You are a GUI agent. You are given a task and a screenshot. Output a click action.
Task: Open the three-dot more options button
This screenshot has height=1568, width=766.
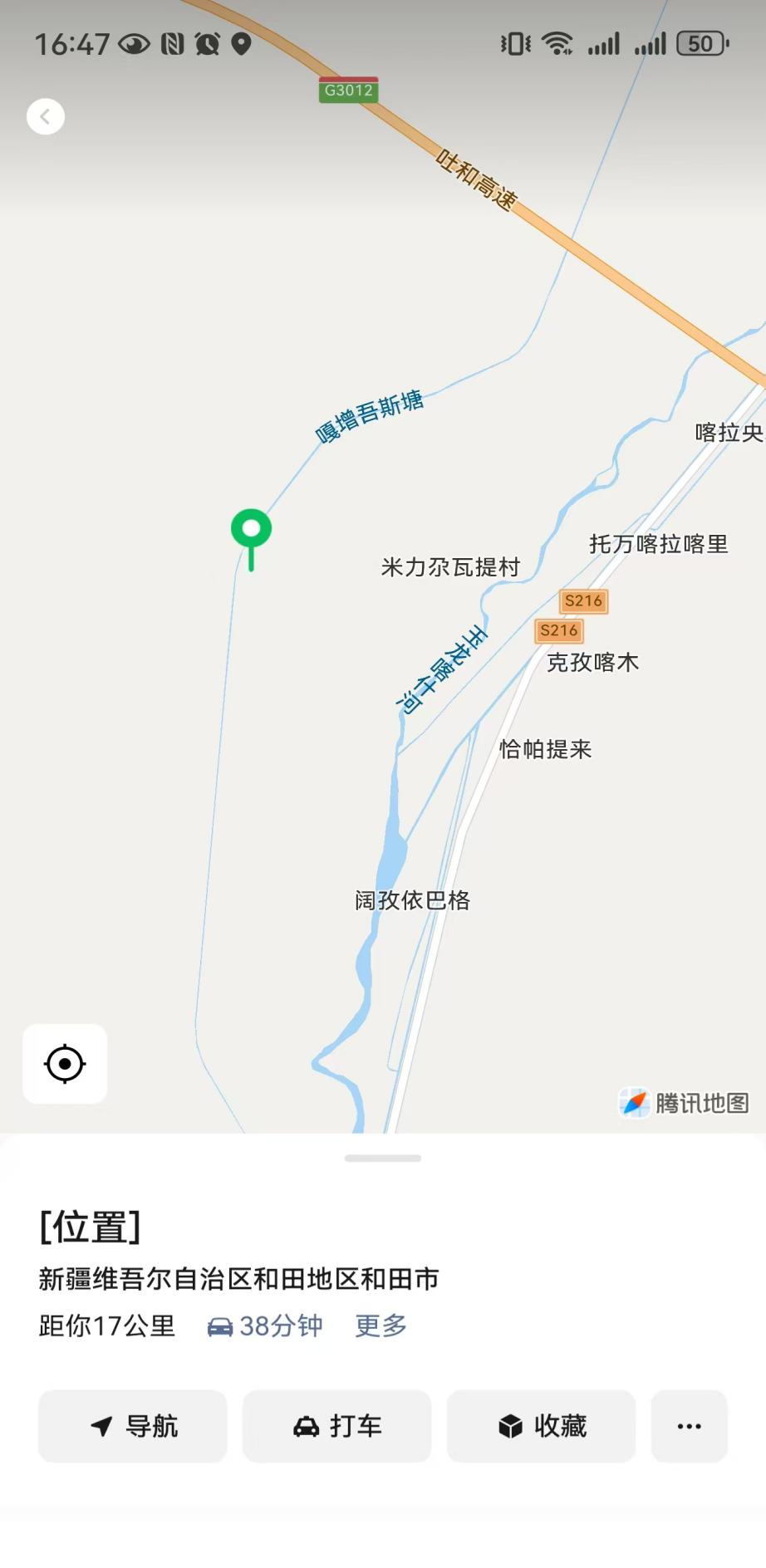pos(689,1426)
